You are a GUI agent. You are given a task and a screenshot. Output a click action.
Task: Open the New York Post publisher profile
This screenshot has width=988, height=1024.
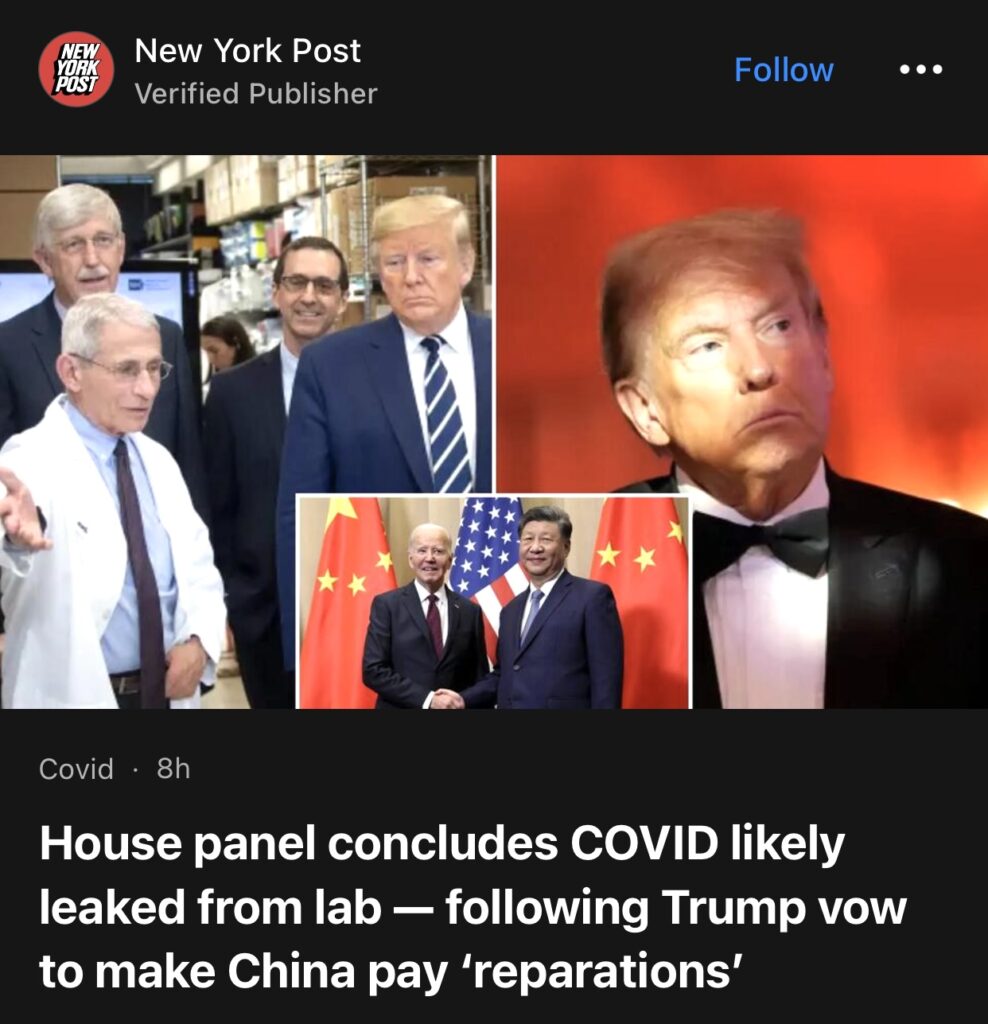coord(247,51)
